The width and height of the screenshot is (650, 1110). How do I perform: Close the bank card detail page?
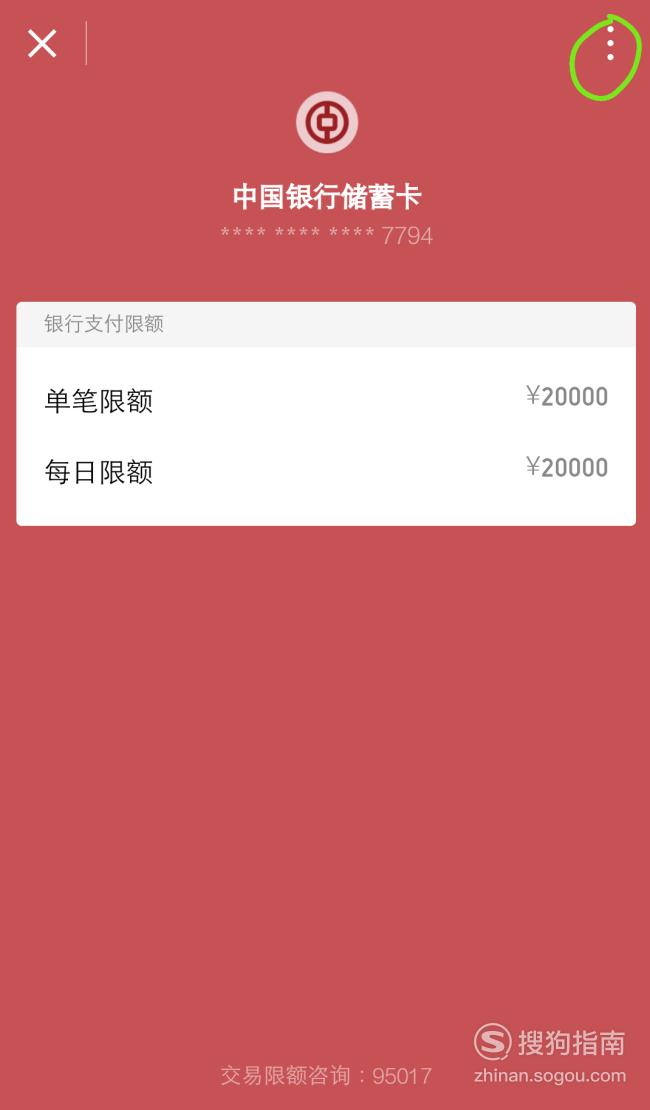click(x=42, y=44)
